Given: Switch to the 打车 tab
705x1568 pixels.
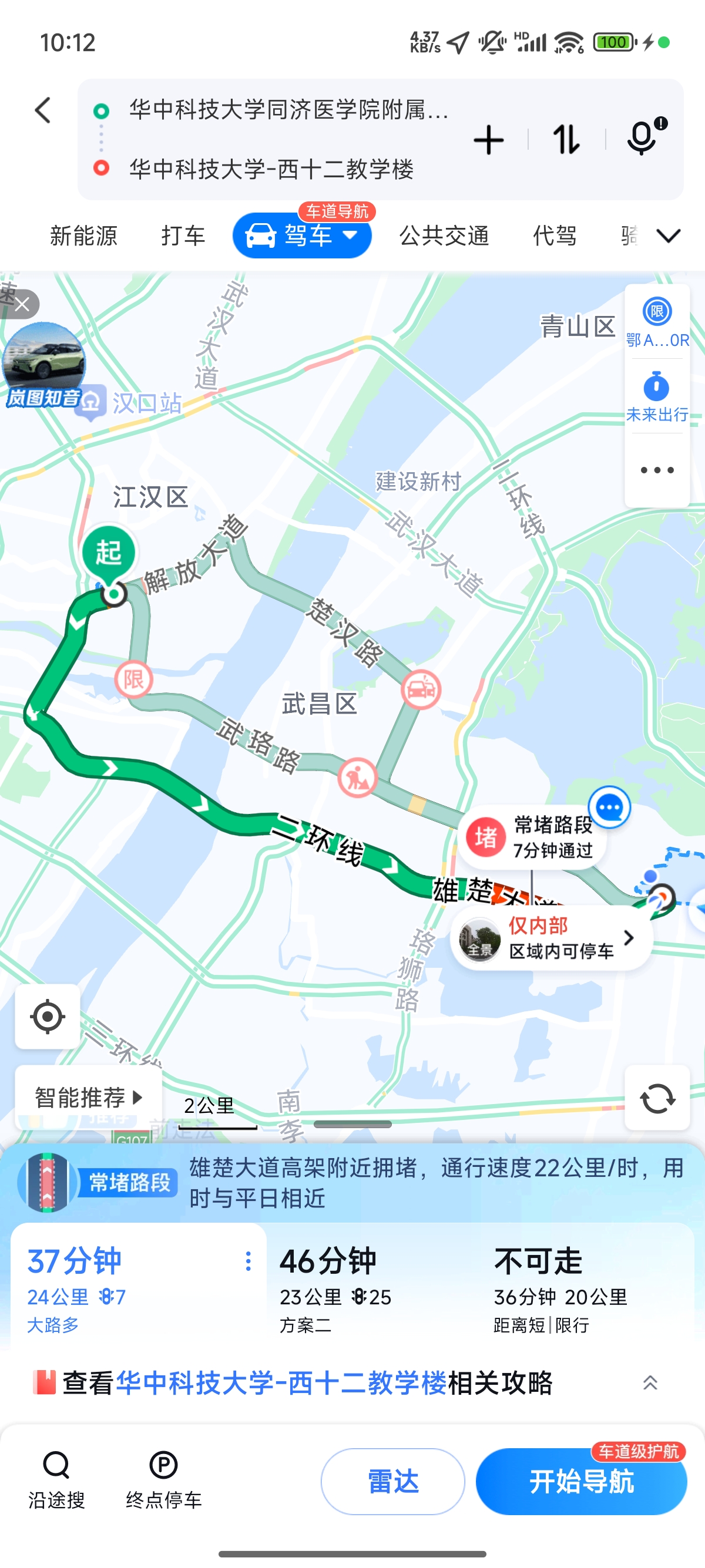Looking at the screenshot, I should coord(183,235).
